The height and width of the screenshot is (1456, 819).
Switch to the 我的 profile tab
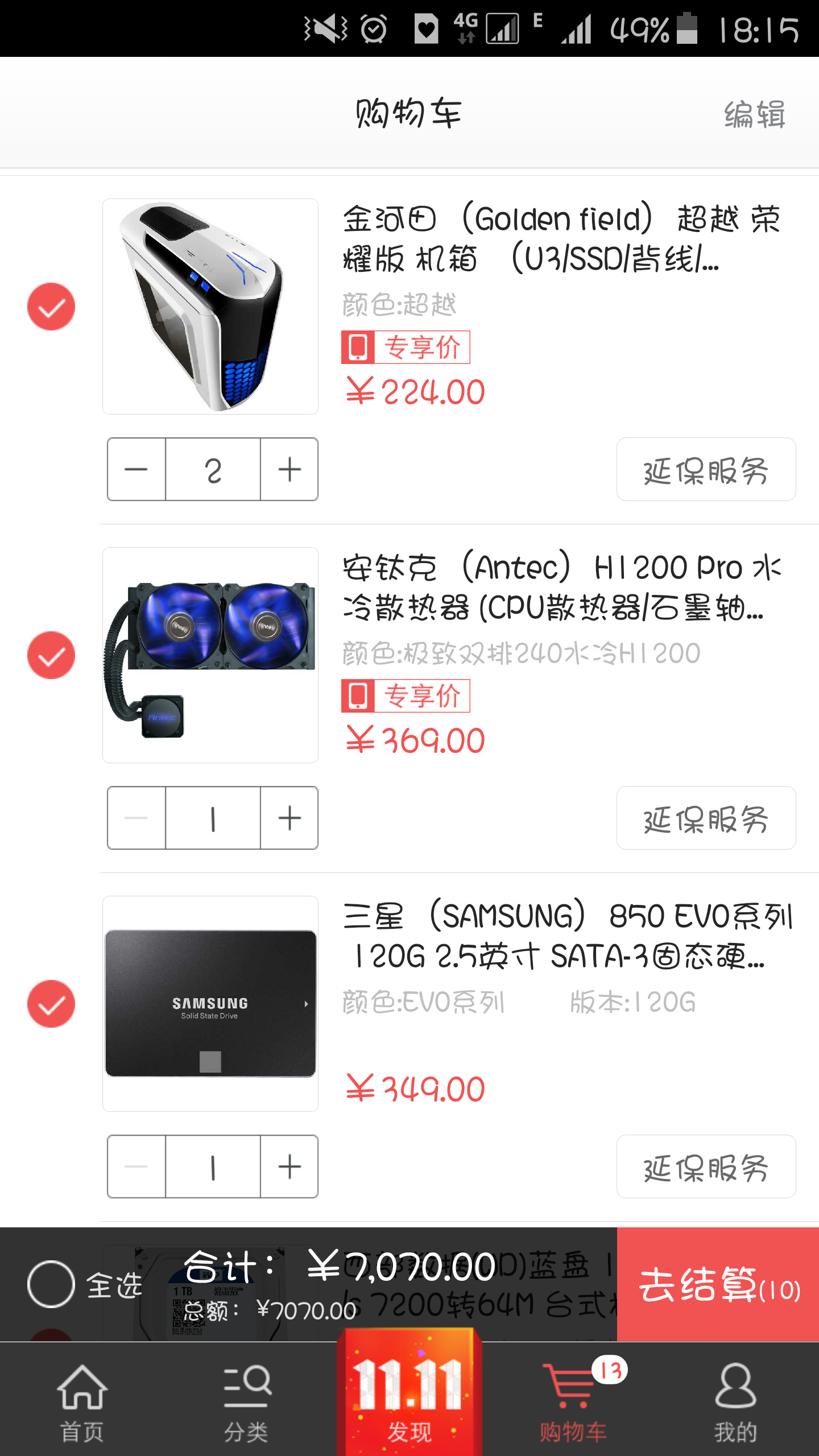click(736, 1402)
